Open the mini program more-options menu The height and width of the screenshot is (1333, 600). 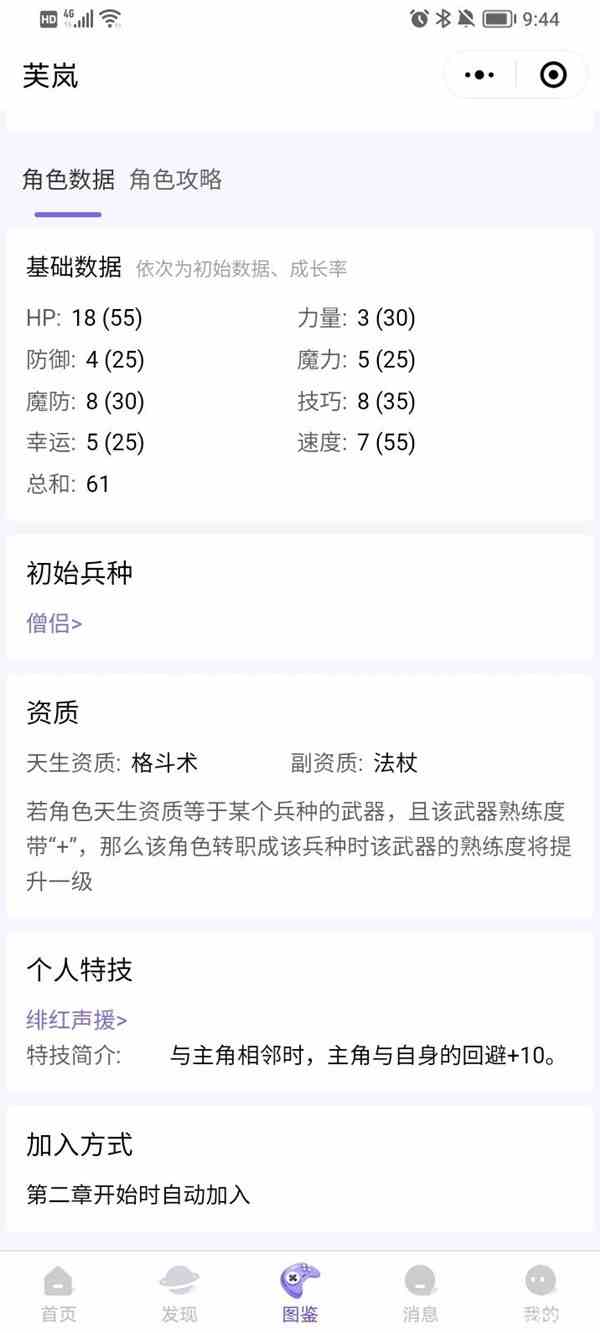pos(480,75)
